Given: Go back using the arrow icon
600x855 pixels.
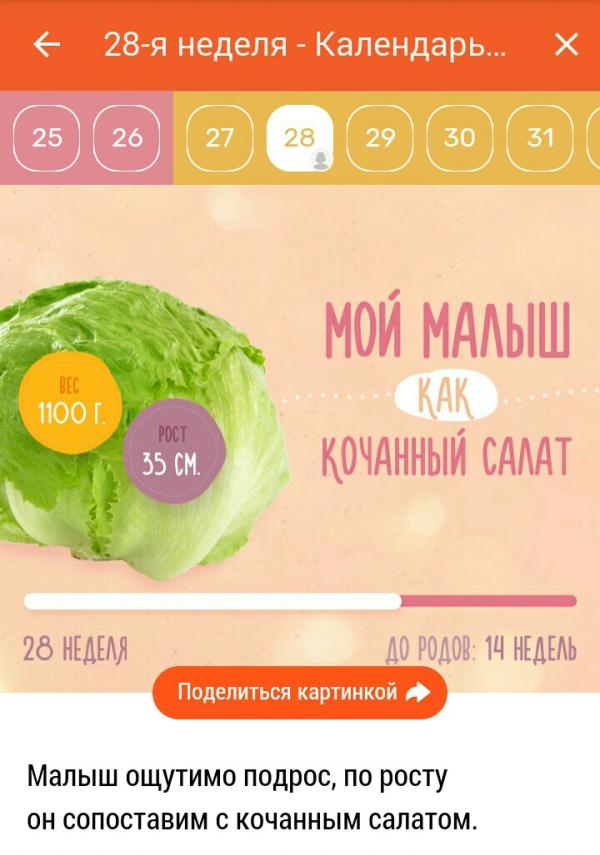Looking at the screenshot, I should [x=46, y=45].
